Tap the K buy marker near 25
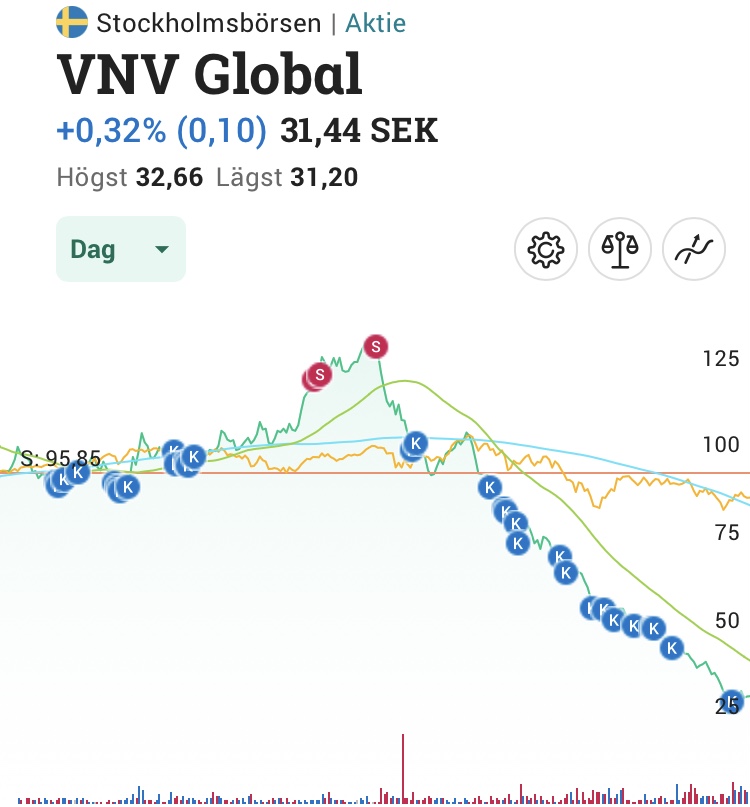 click(733, 701)
